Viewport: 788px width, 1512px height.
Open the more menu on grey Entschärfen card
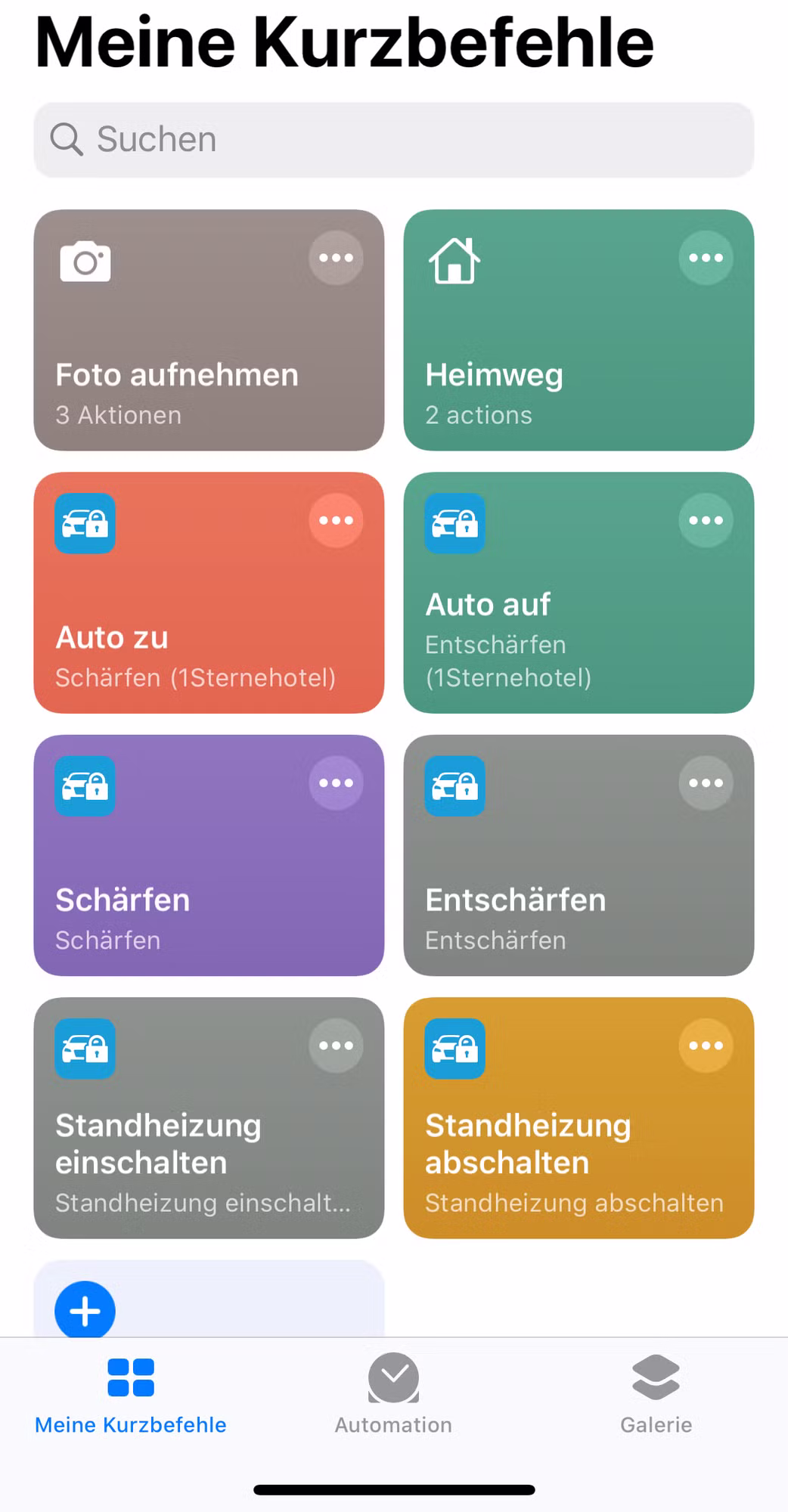(706, 782)
